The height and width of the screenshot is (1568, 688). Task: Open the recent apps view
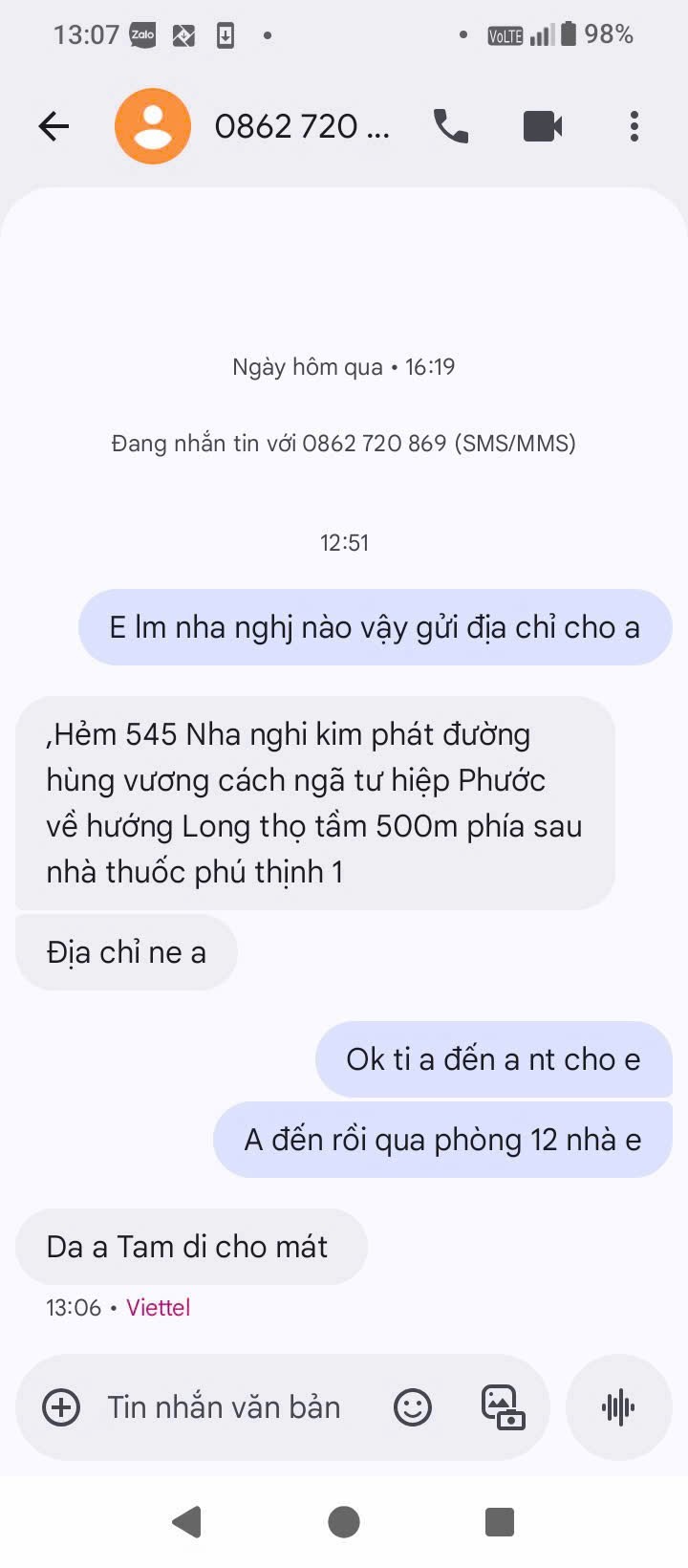(500, 1521)
